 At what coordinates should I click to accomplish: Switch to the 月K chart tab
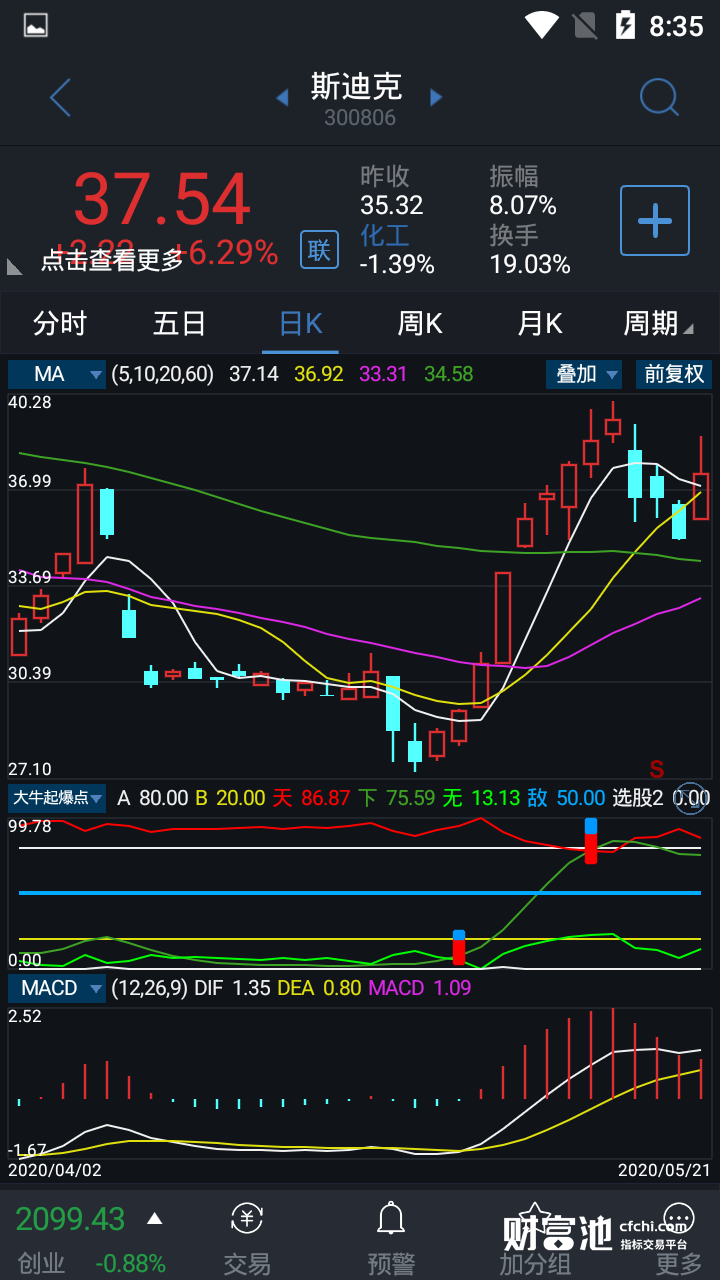tap(540, 324)
